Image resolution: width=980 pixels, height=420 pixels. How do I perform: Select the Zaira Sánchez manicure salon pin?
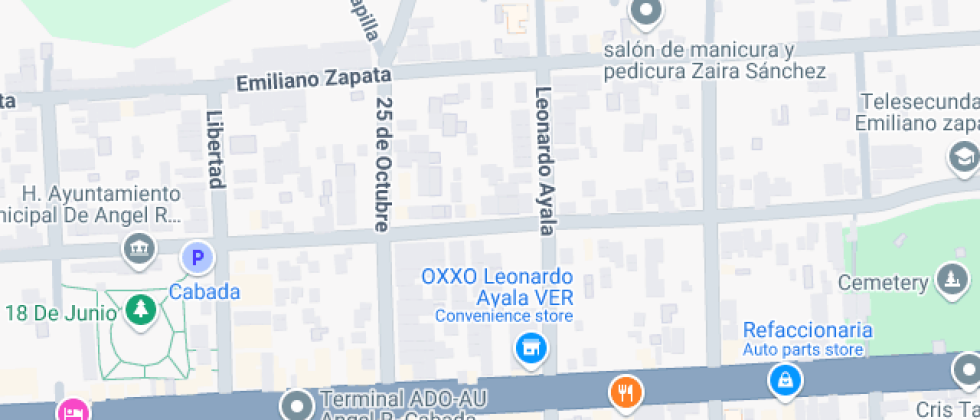(x=645, y=12)
